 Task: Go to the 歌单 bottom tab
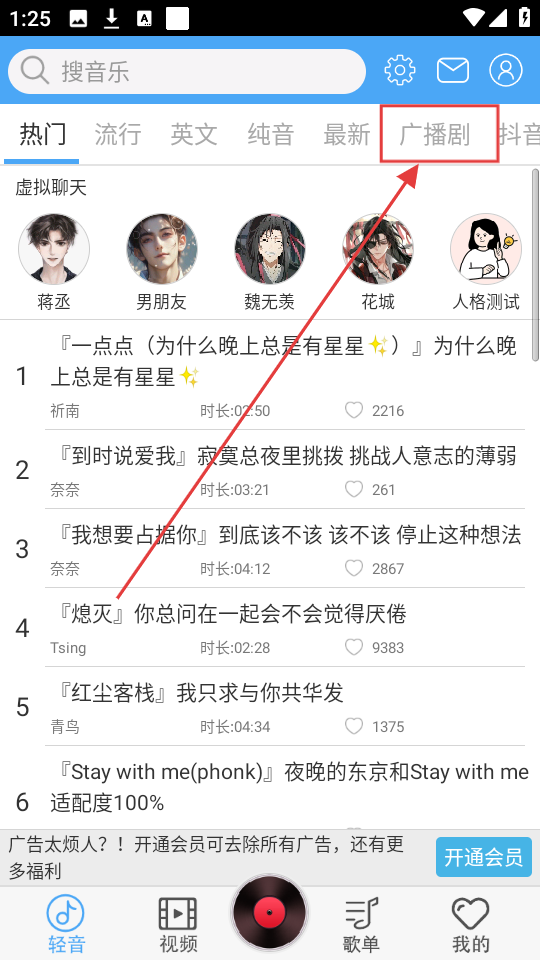361,924
